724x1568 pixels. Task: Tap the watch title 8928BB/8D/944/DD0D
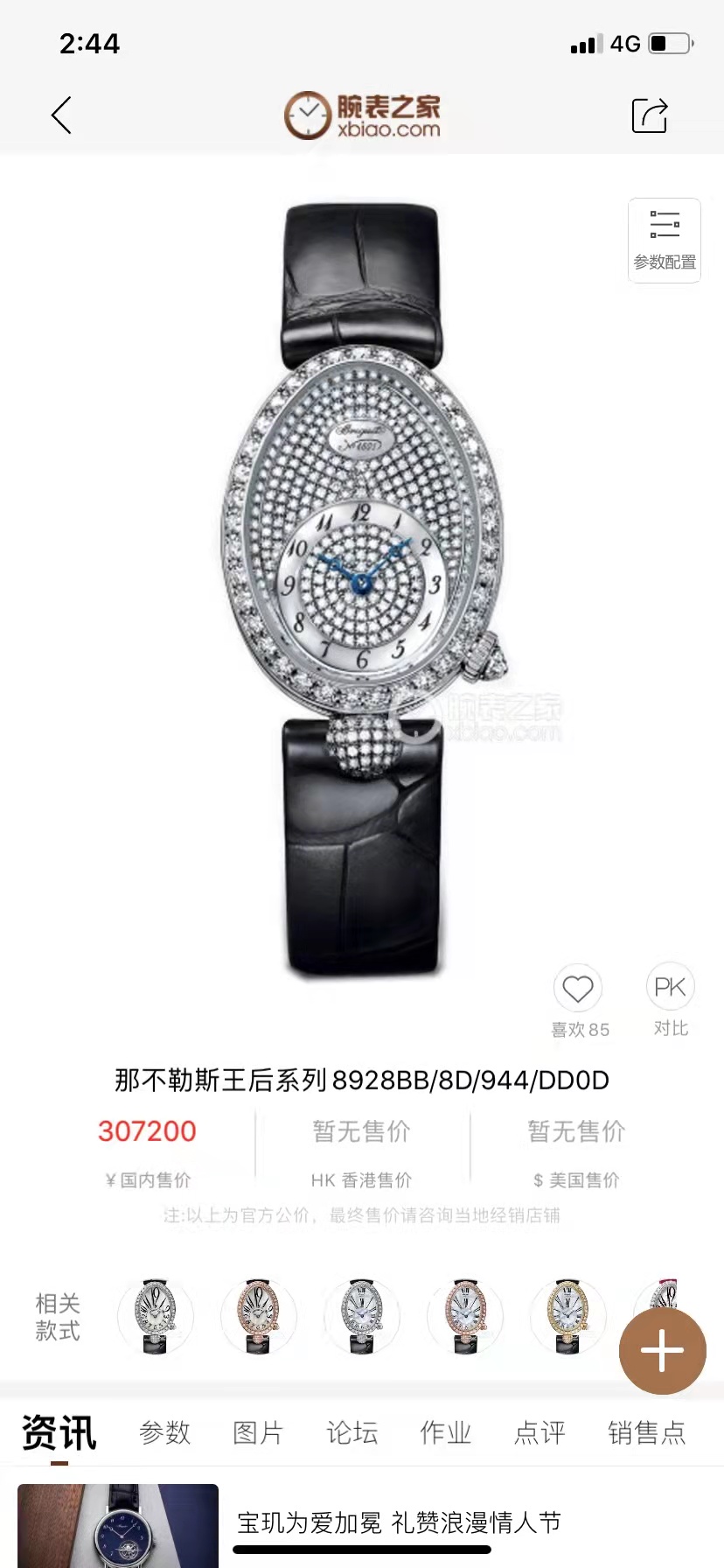pos(362,1081)
